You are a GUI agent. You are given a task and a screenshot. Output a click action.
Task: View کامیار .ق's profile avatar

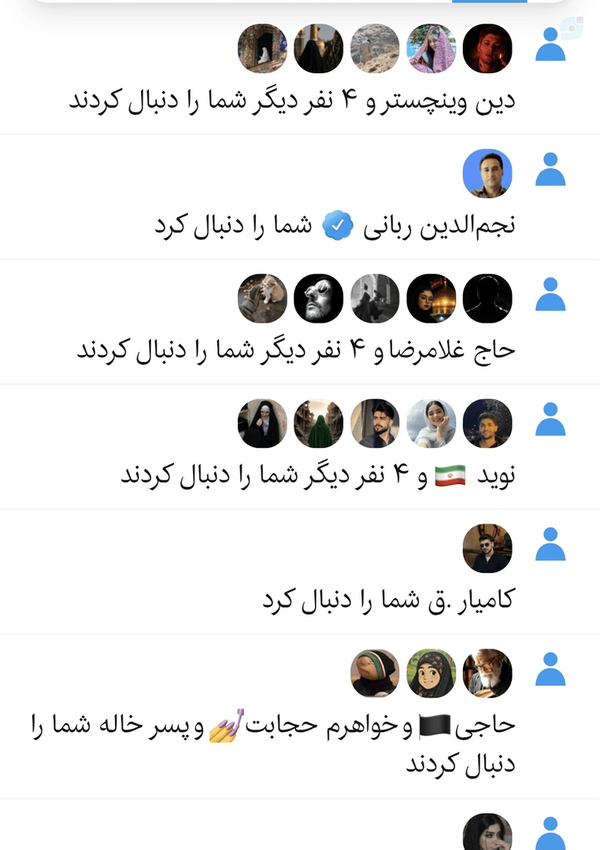click(x=487, y=548)
